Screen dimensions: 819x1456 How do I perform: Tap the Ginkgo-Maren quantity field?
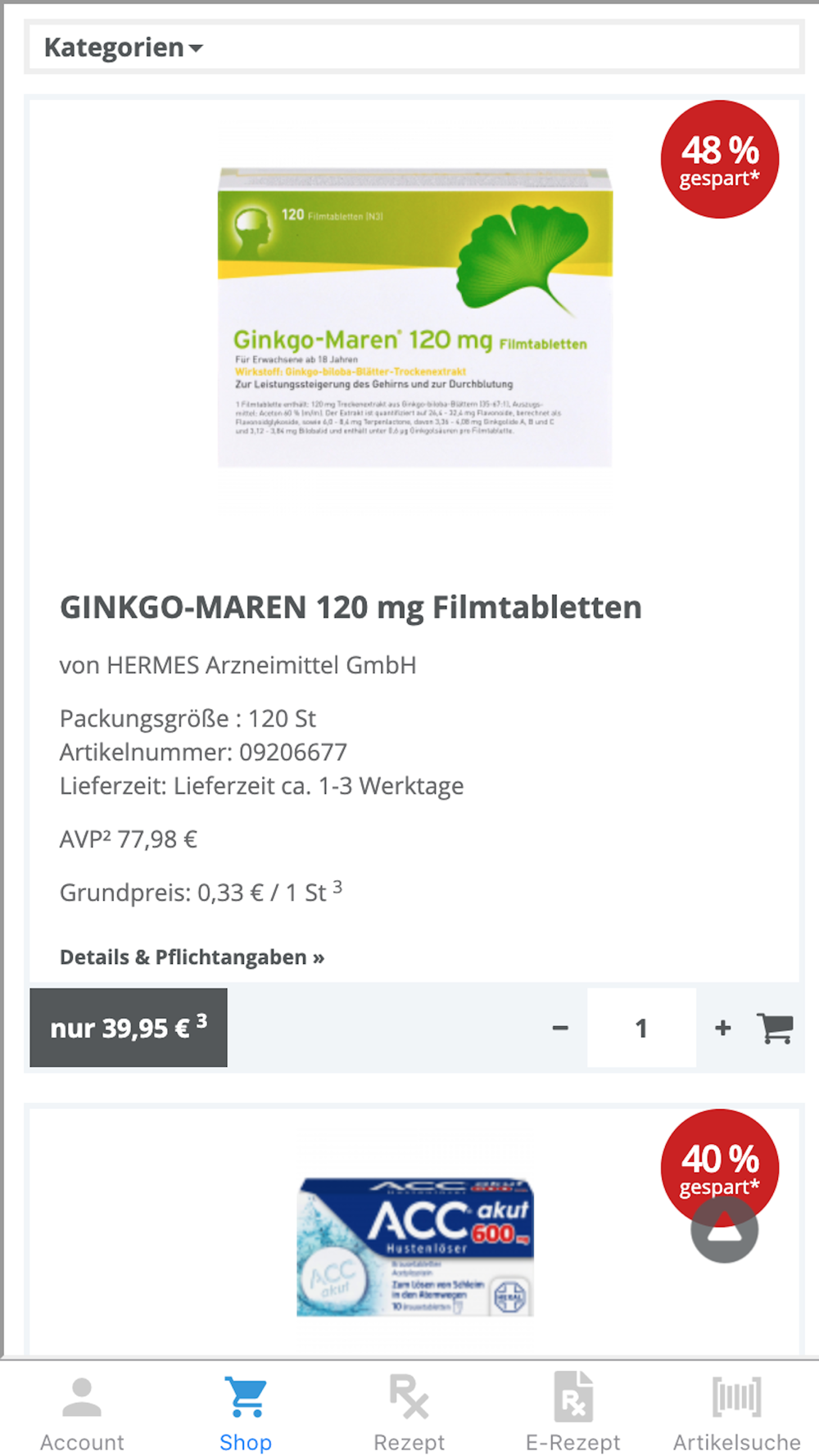pos(641,1028)
